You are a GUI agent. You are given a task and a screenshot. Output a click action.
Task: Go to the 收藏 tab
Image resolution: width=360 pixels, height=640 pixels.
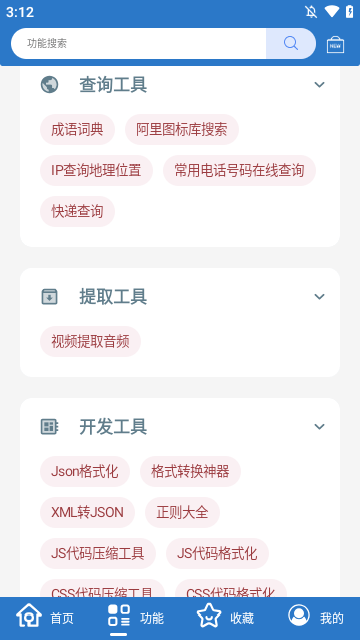click(225, 617)
